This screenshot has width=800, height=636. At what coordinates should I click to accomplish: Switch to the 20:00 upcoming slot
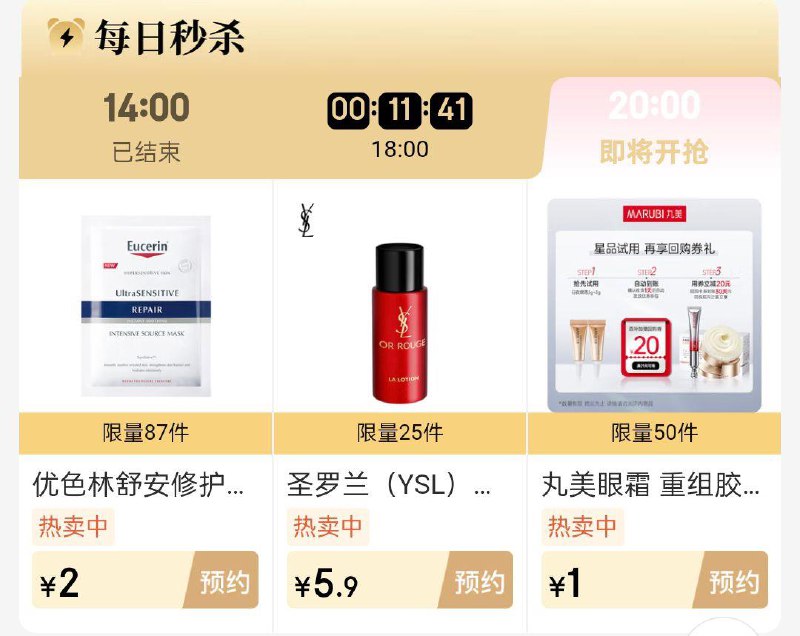point(654,127)
